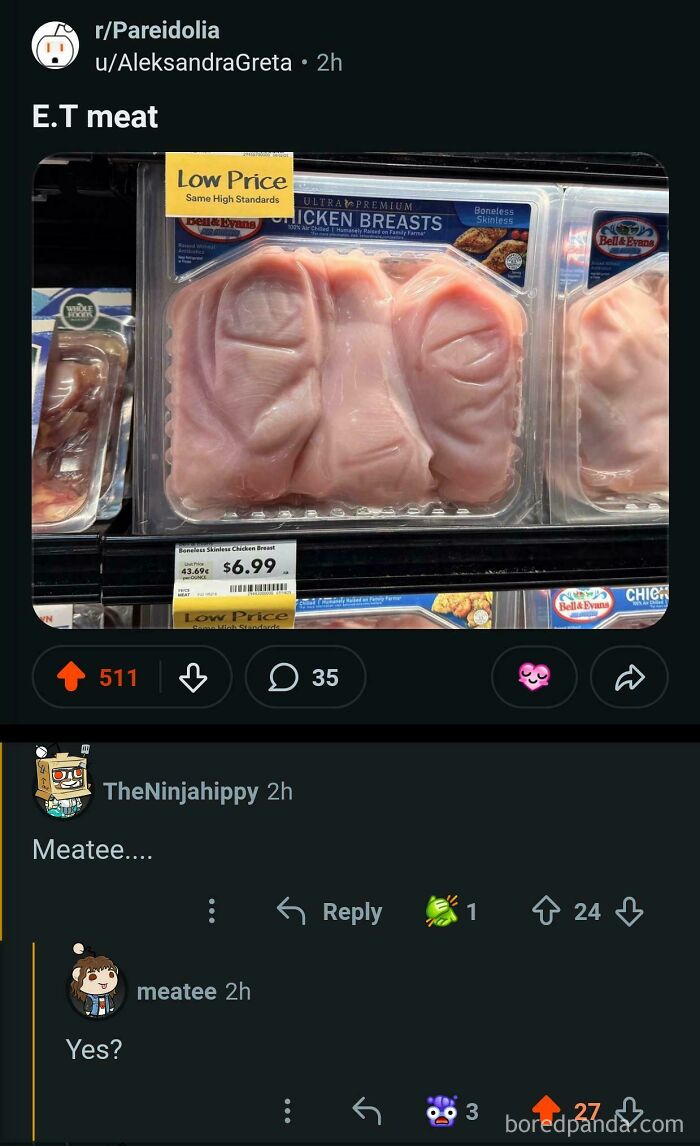Open overflow menu on TheNinjahippy's comment
Image resolution: width=700 pixels, height=1146 pixels.
coord(211,911)
